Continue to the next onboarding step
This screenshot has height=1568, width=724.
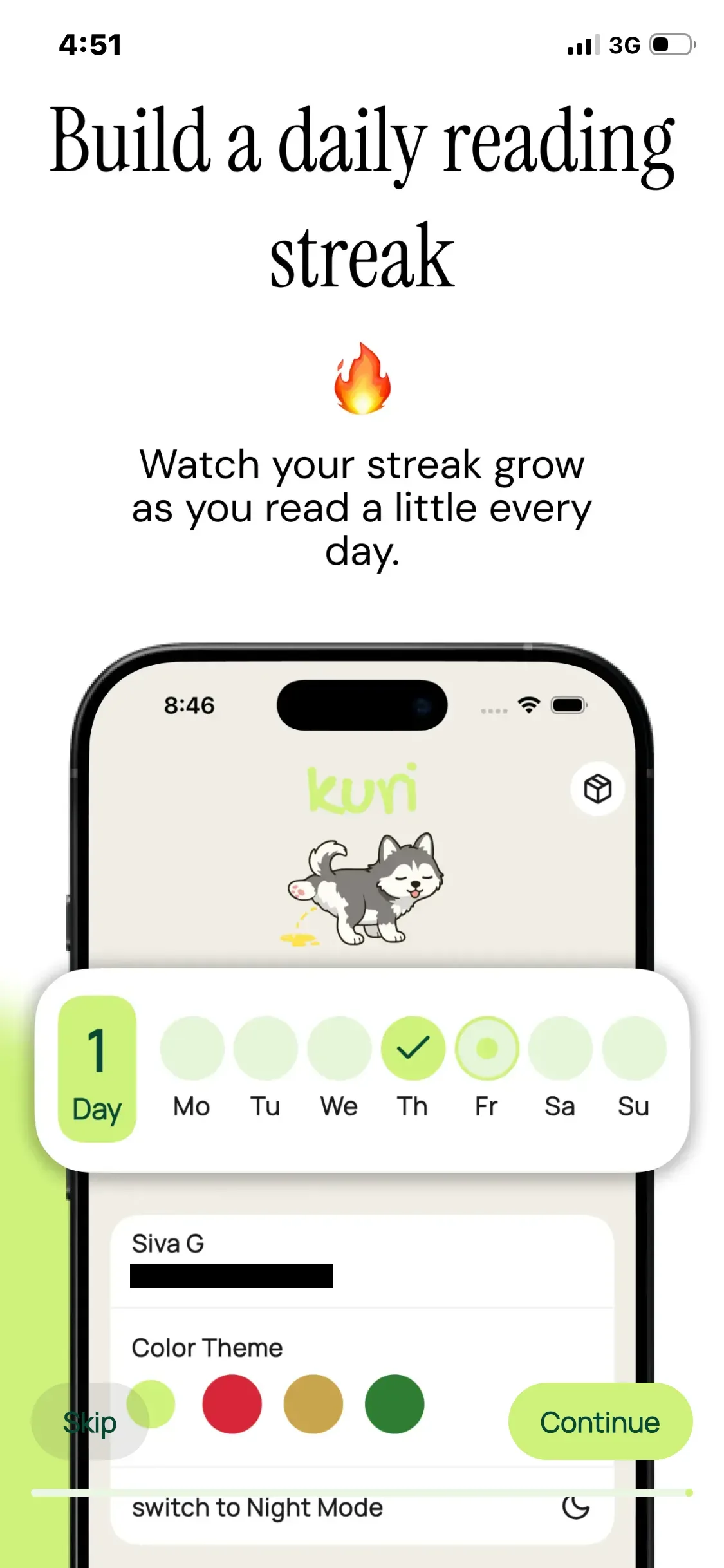click(x=600, y=1422)
